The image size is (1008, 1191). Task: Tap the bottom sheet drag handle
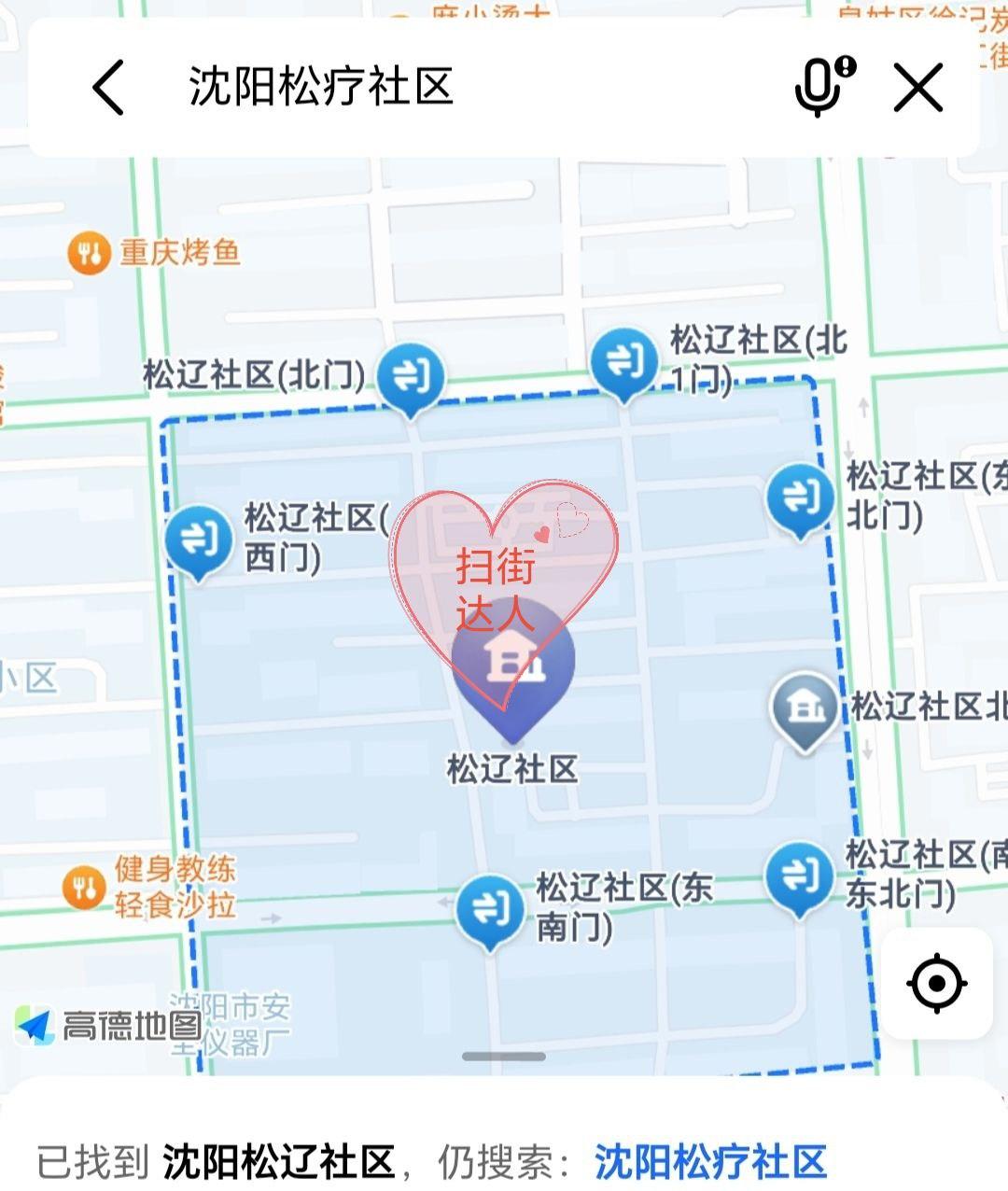coord(504,1056)
